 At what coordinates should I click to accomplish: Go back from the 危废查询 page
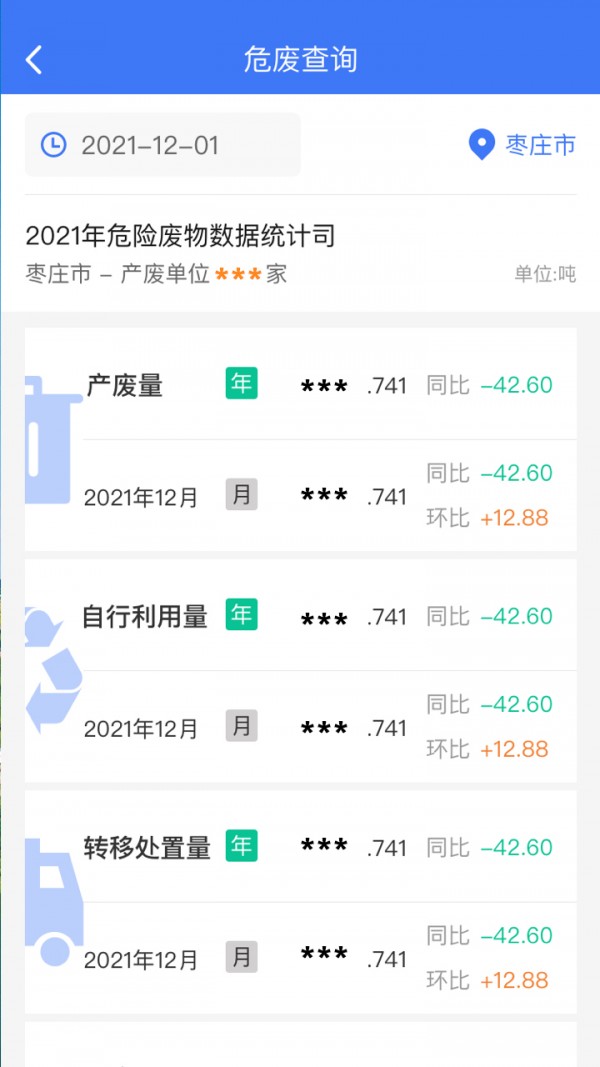(x=34, y=60)
